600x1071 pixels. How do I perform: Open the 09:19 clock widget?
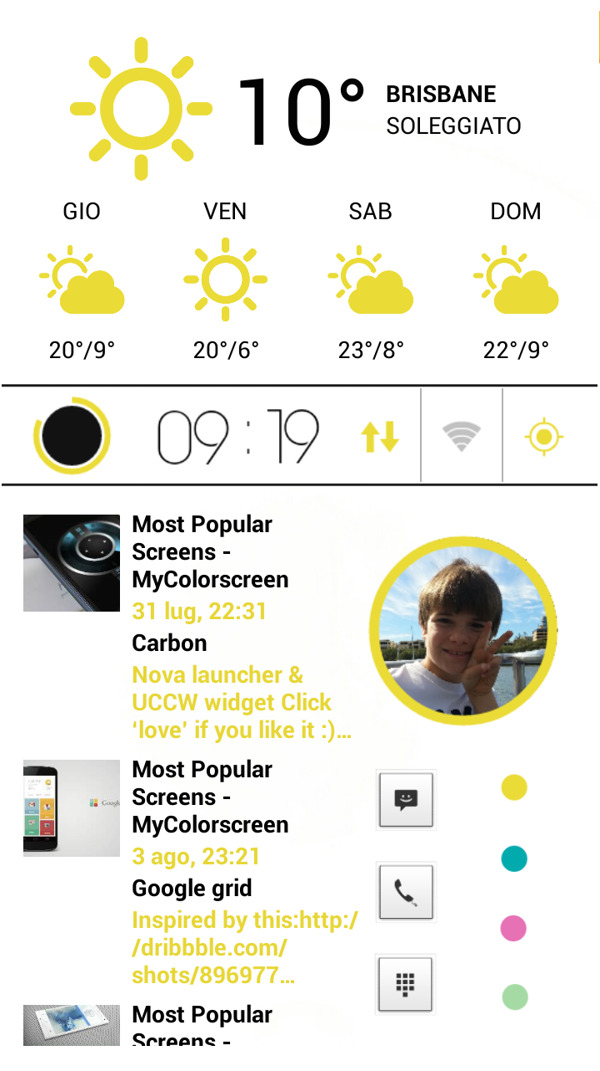pos(238,437)
